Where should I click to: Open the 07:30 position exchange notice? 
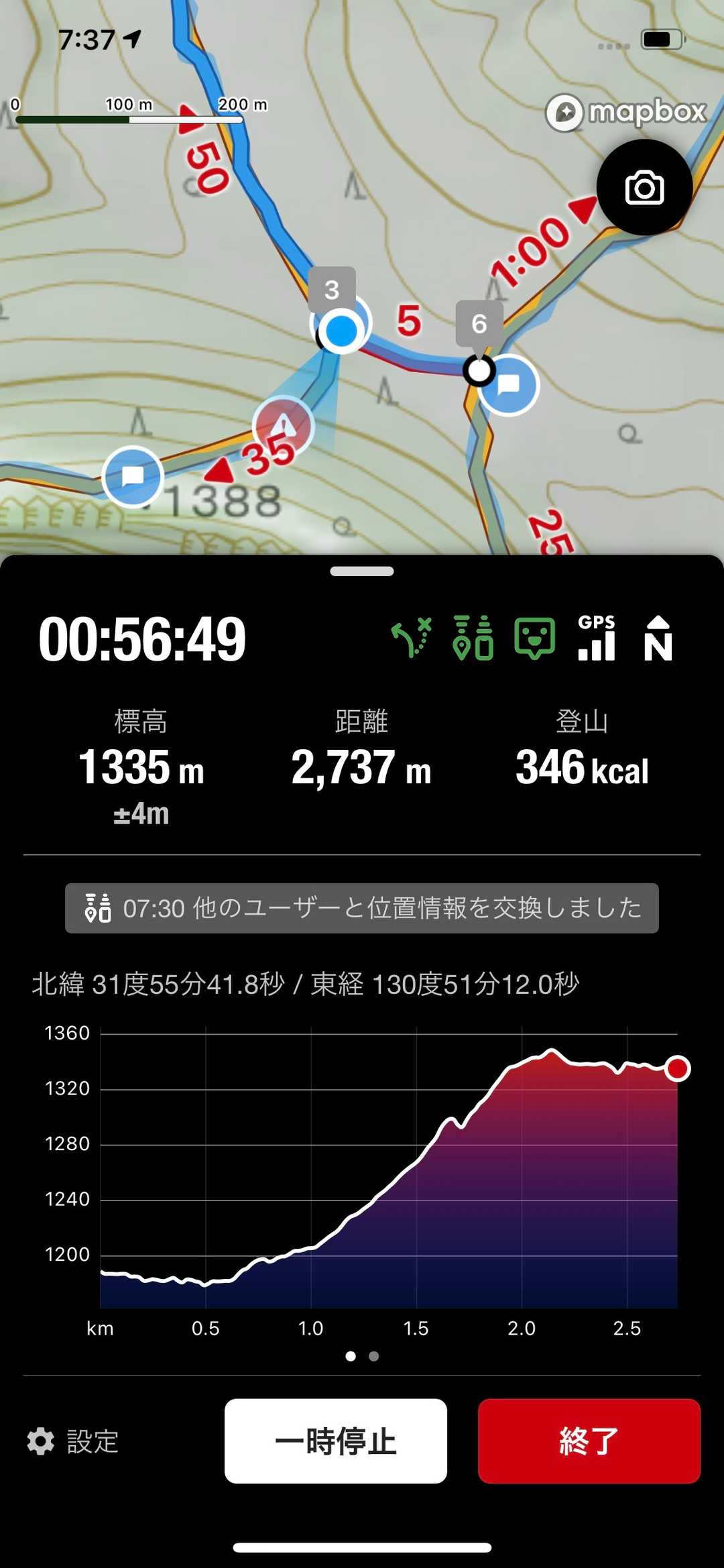point(362,908)
